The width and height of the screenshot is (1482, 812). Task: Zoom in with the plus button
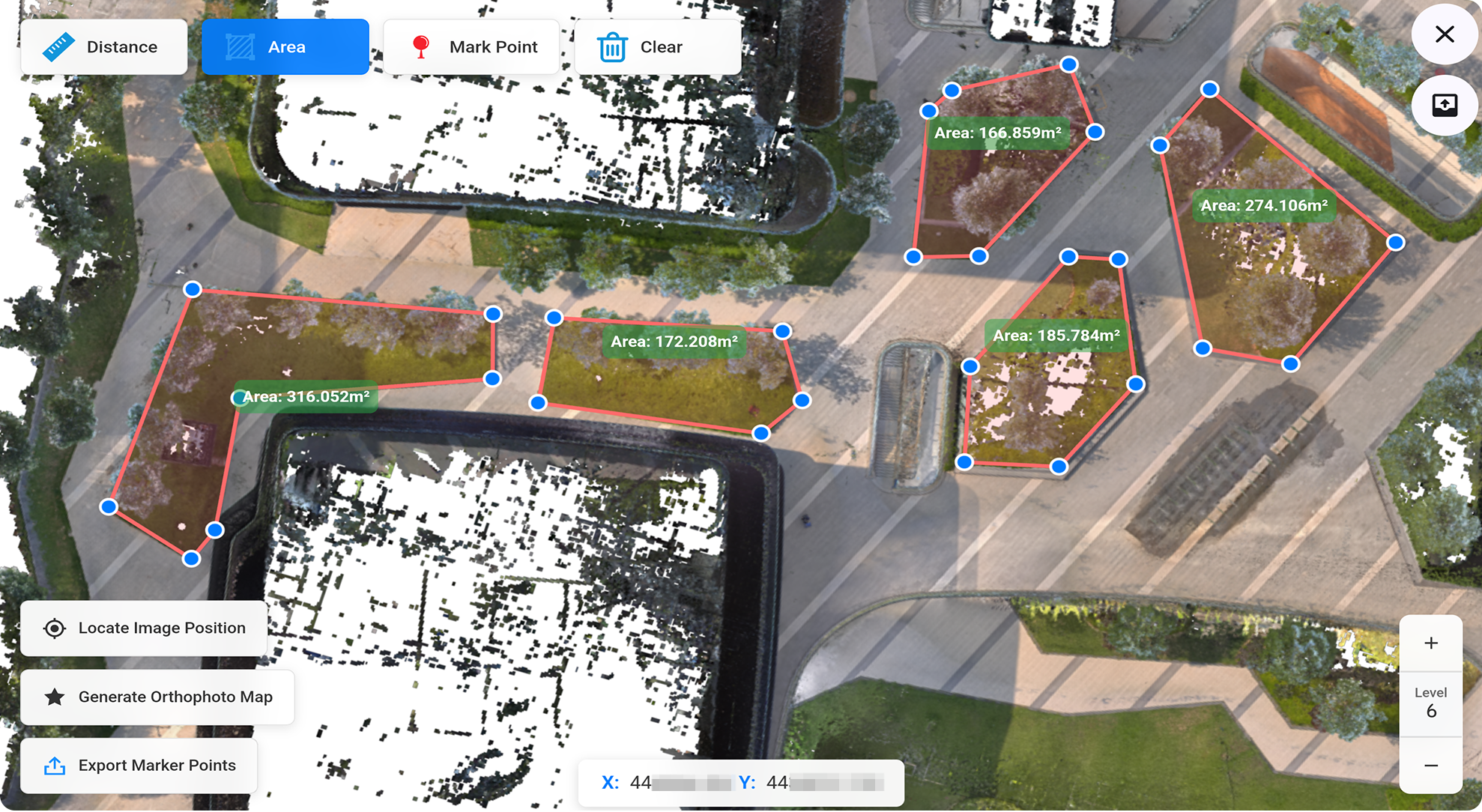pyautogui.click(x=1430, y=643)
